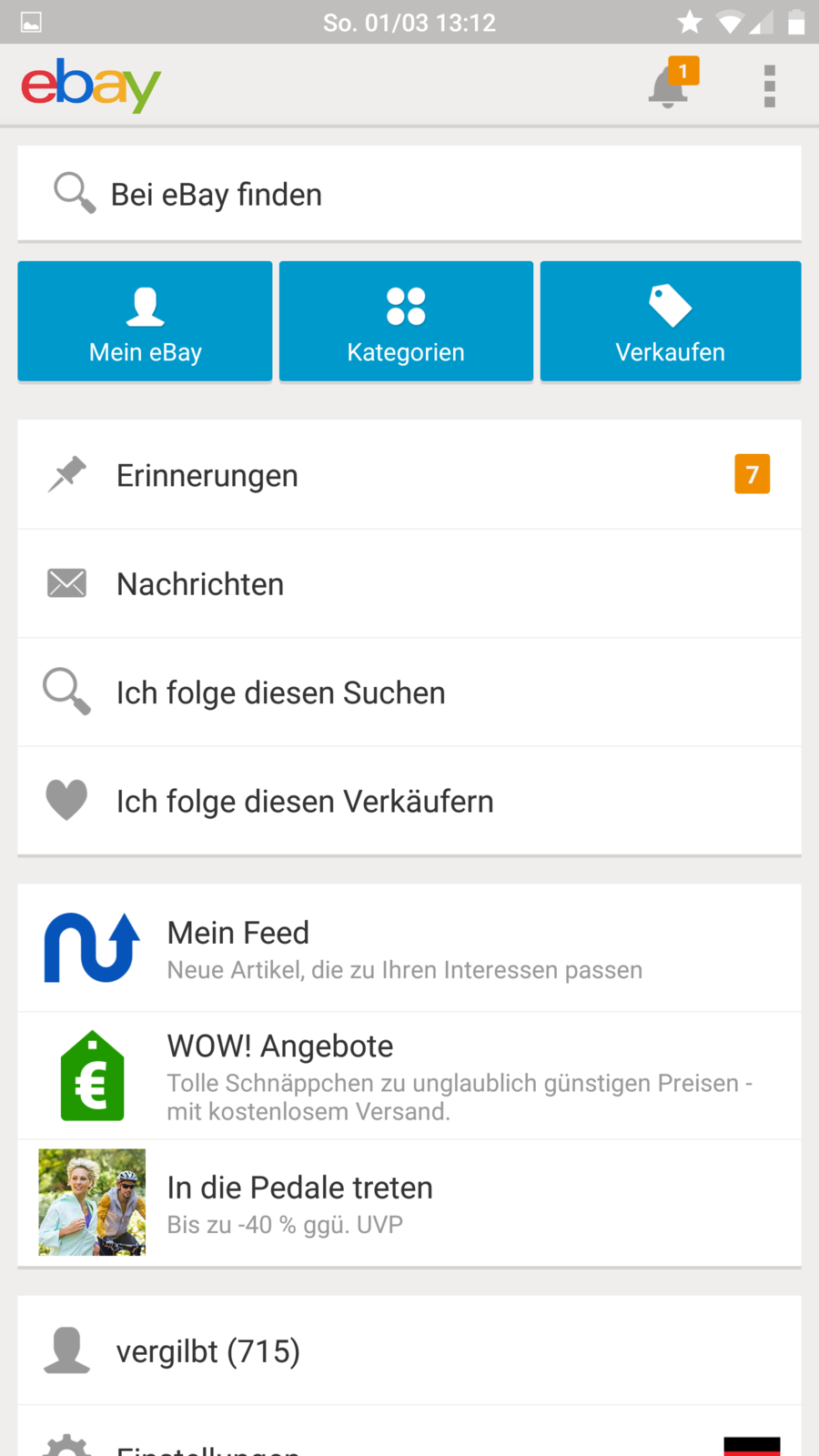Open 'In die Pedale treten' promotion

click(x=409, y=1203)
